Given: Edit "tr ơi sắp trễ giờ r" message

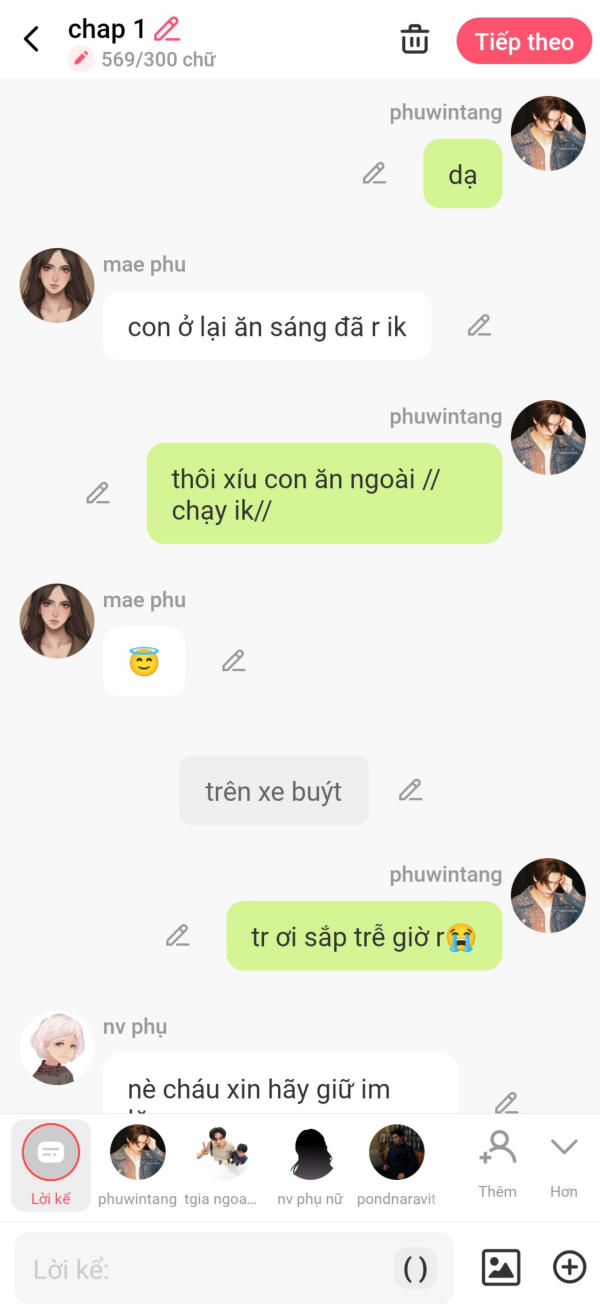Looking at the screenshot, I should pyautogui.click(x=177, y=936).
